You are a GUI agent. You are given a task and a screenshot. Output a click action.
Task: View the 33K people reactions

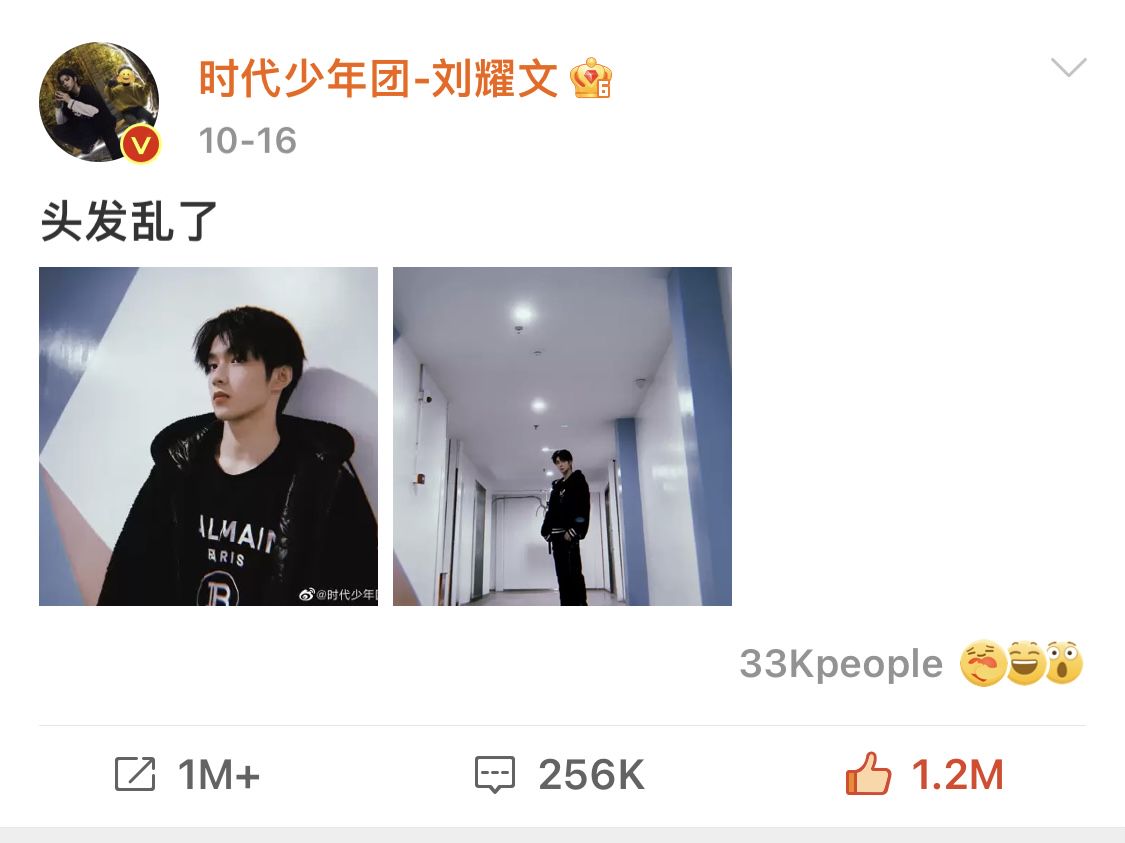pos(910,664)
